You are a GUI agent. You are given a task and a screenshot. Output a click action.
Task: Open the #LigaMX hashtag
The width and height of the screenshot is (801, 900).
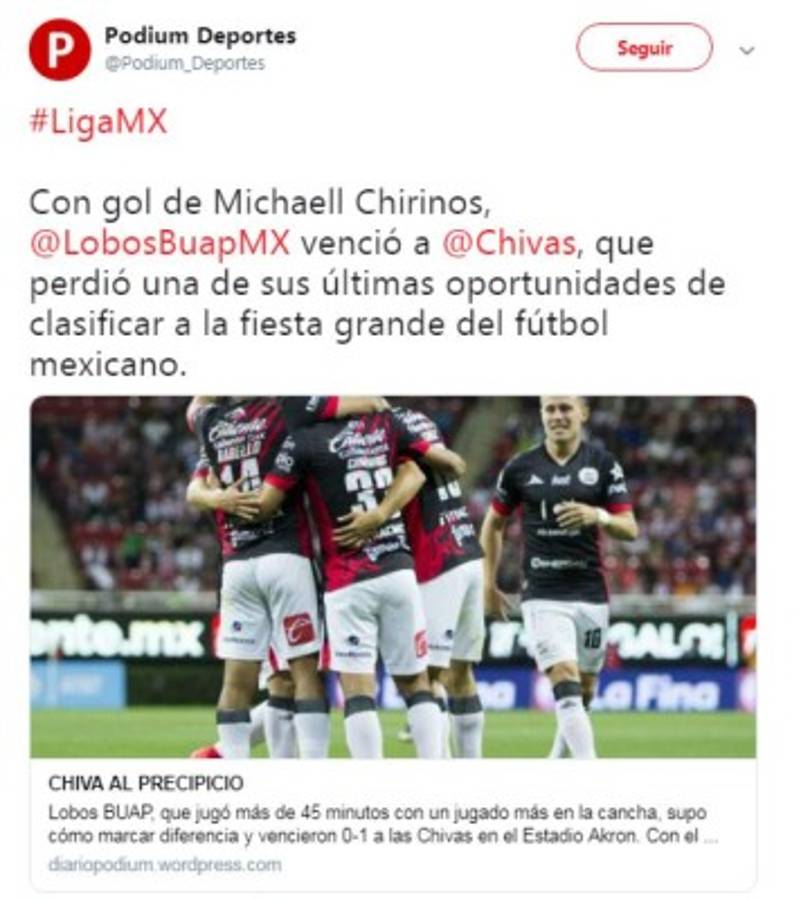97,122
